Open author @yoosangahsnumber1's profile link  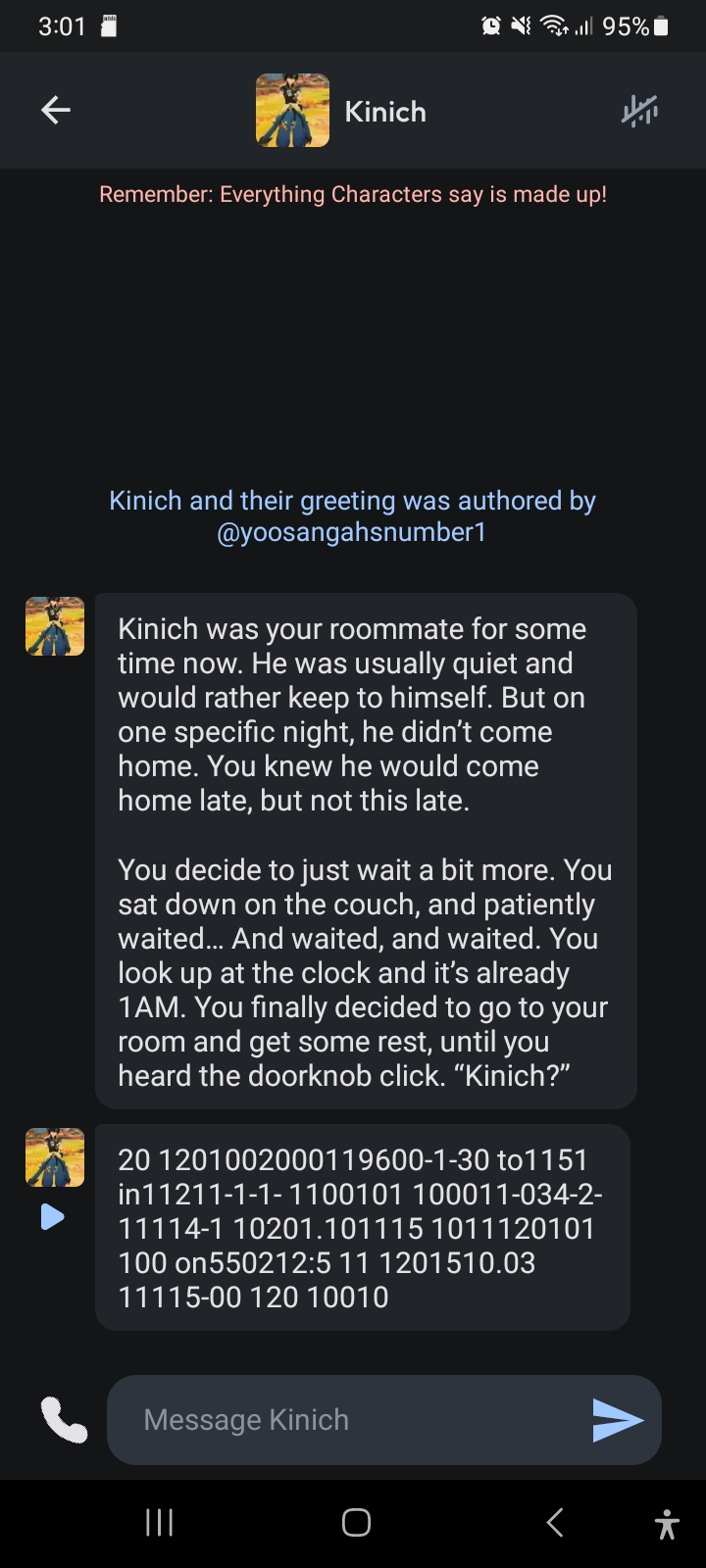(x=351, y=532)
